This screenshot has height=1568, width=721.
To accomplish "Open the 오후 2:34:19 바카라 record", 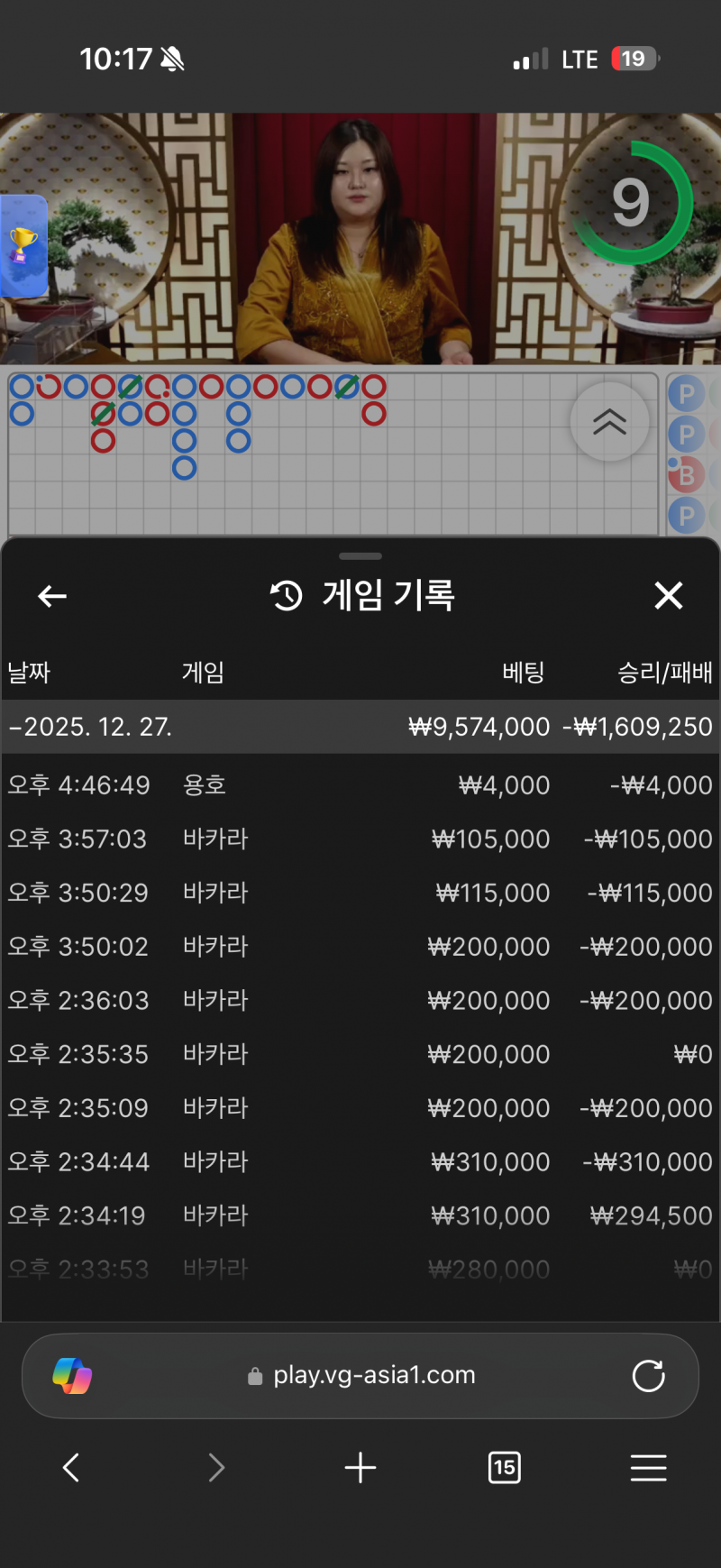I will coord(360,1215).
